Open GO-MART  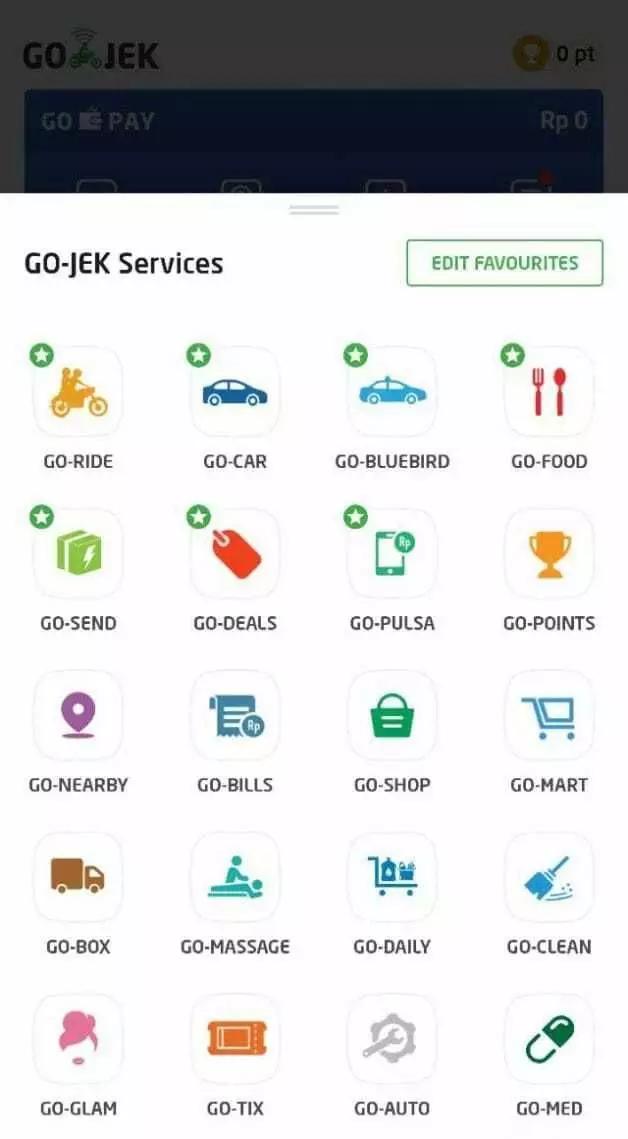pos(549,715)
